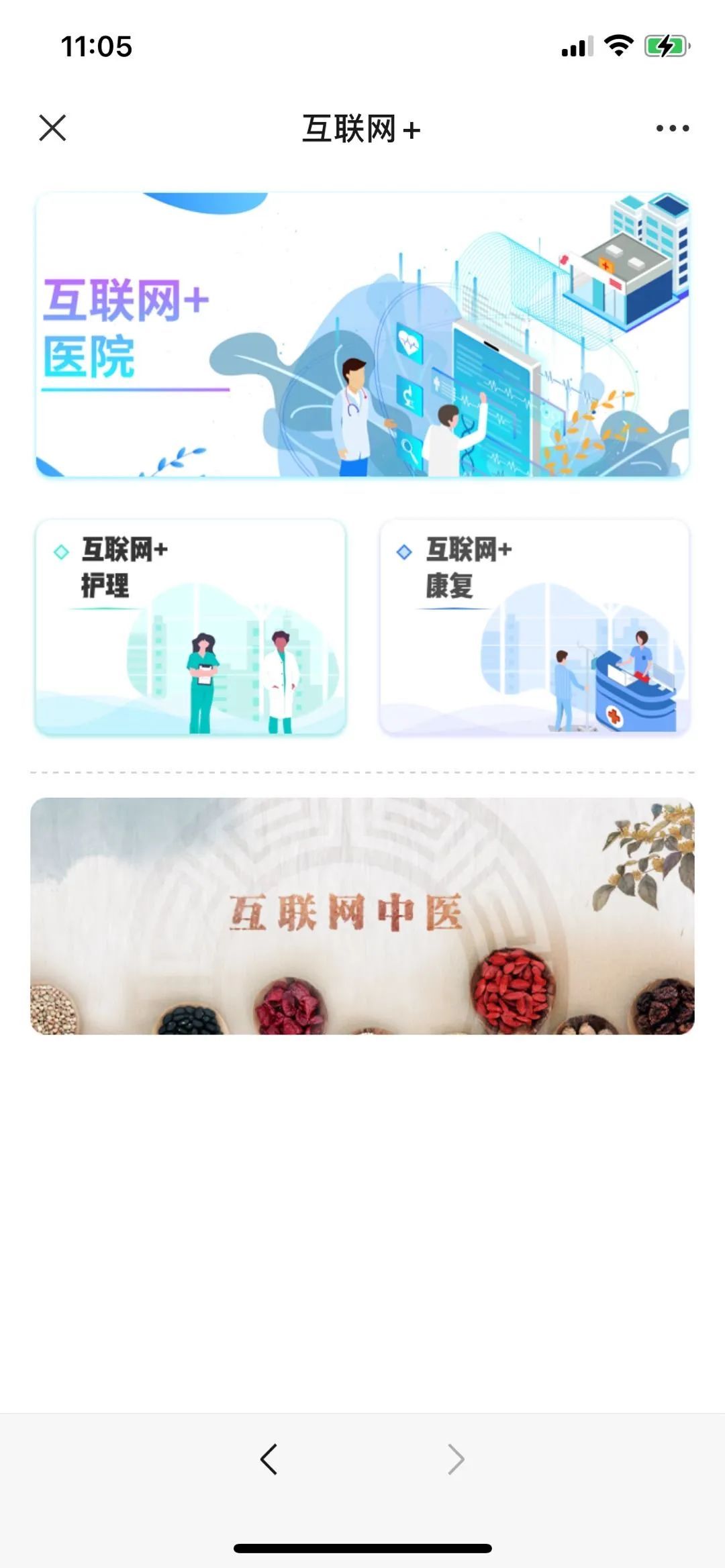Go forward to the next web page
The image size is (725, 1568).
pyautogui.click(x=456, y=1459)
